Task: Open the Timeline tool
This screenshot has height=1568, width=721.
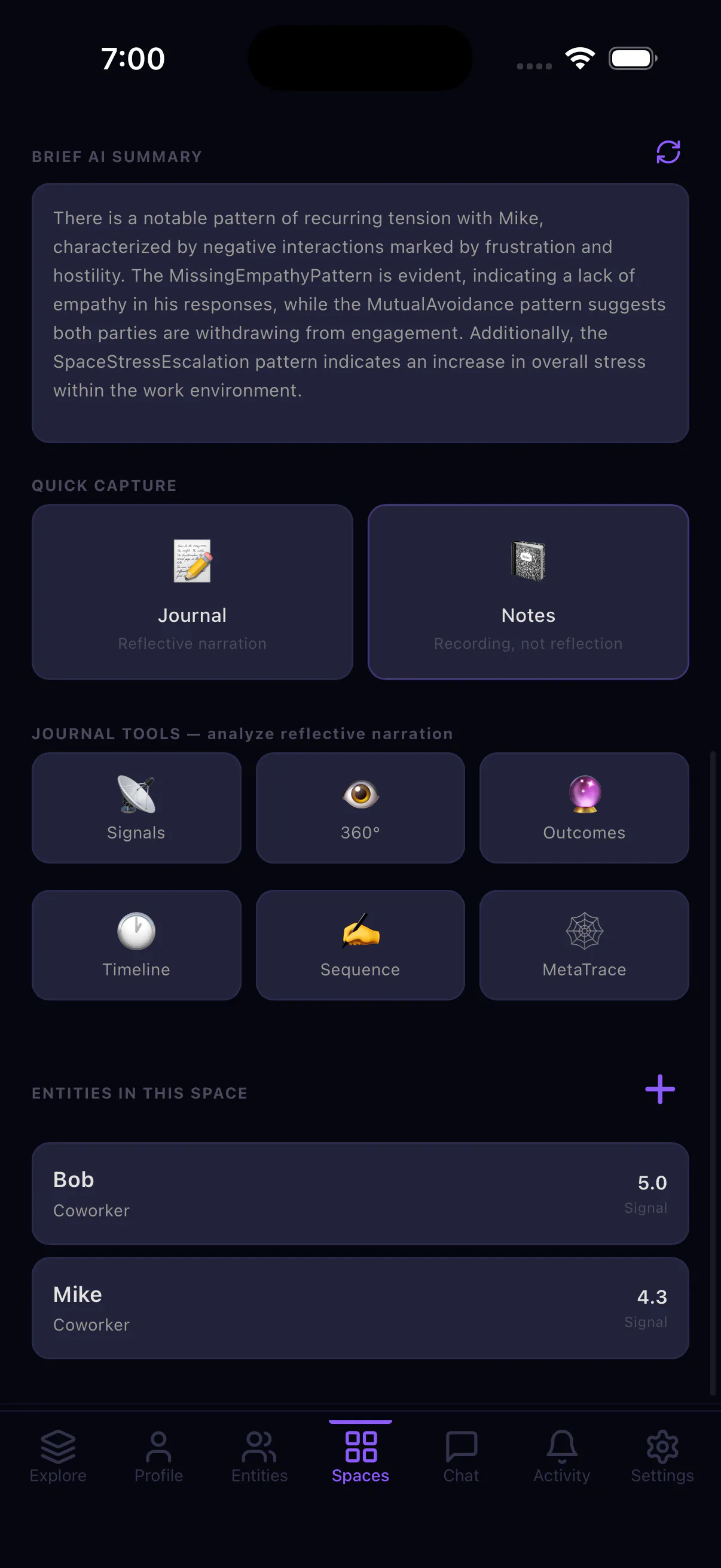Action: pyautogui.click(x=136, y=945)
